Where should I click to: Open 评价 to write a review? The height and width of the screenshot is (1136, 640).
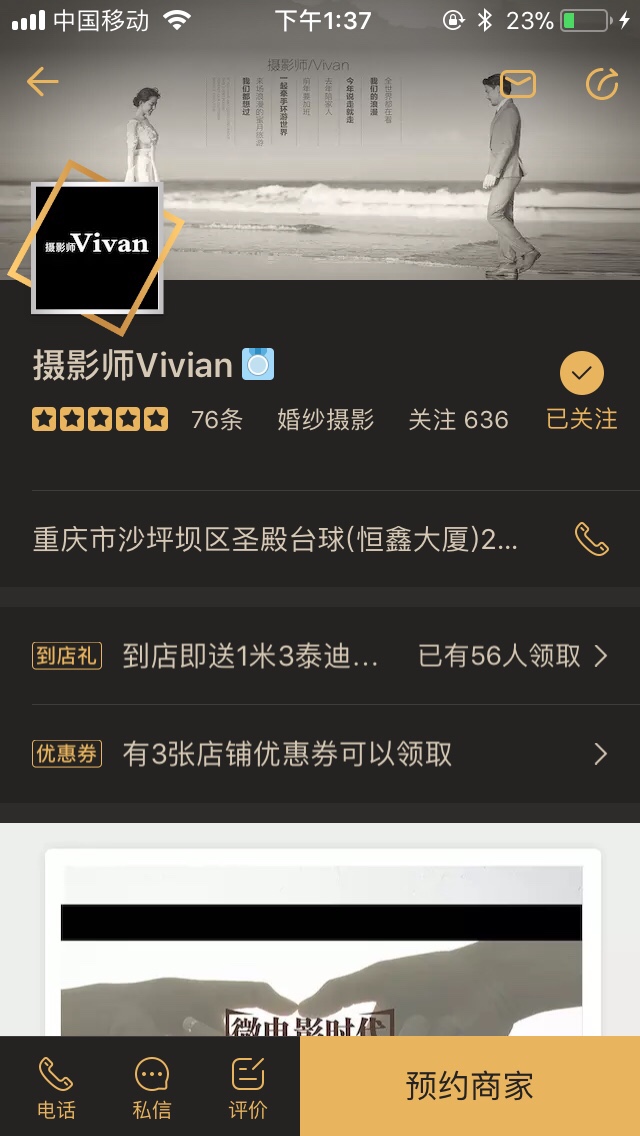point(248,1087)
